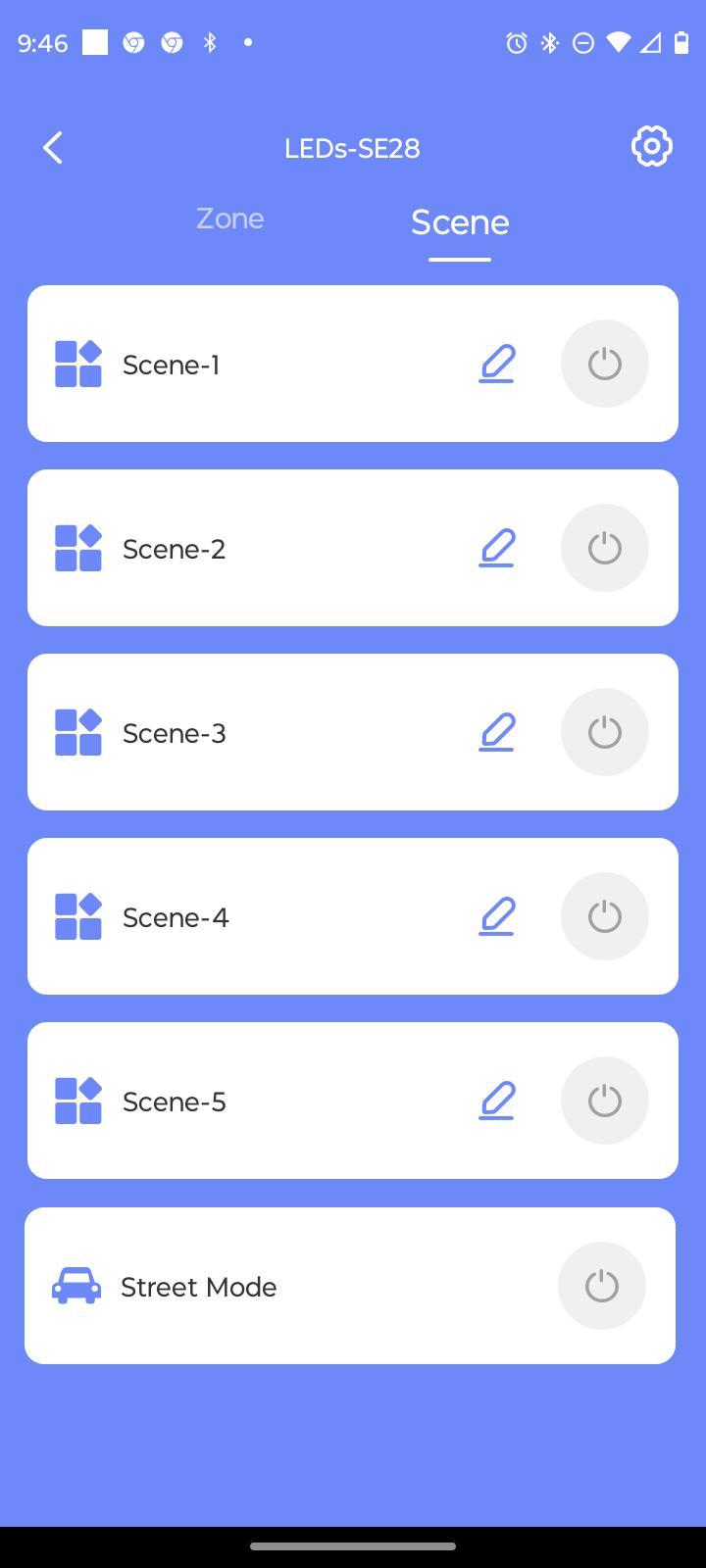Edit Scene-4 with the pencil icon

click(497, 916)
